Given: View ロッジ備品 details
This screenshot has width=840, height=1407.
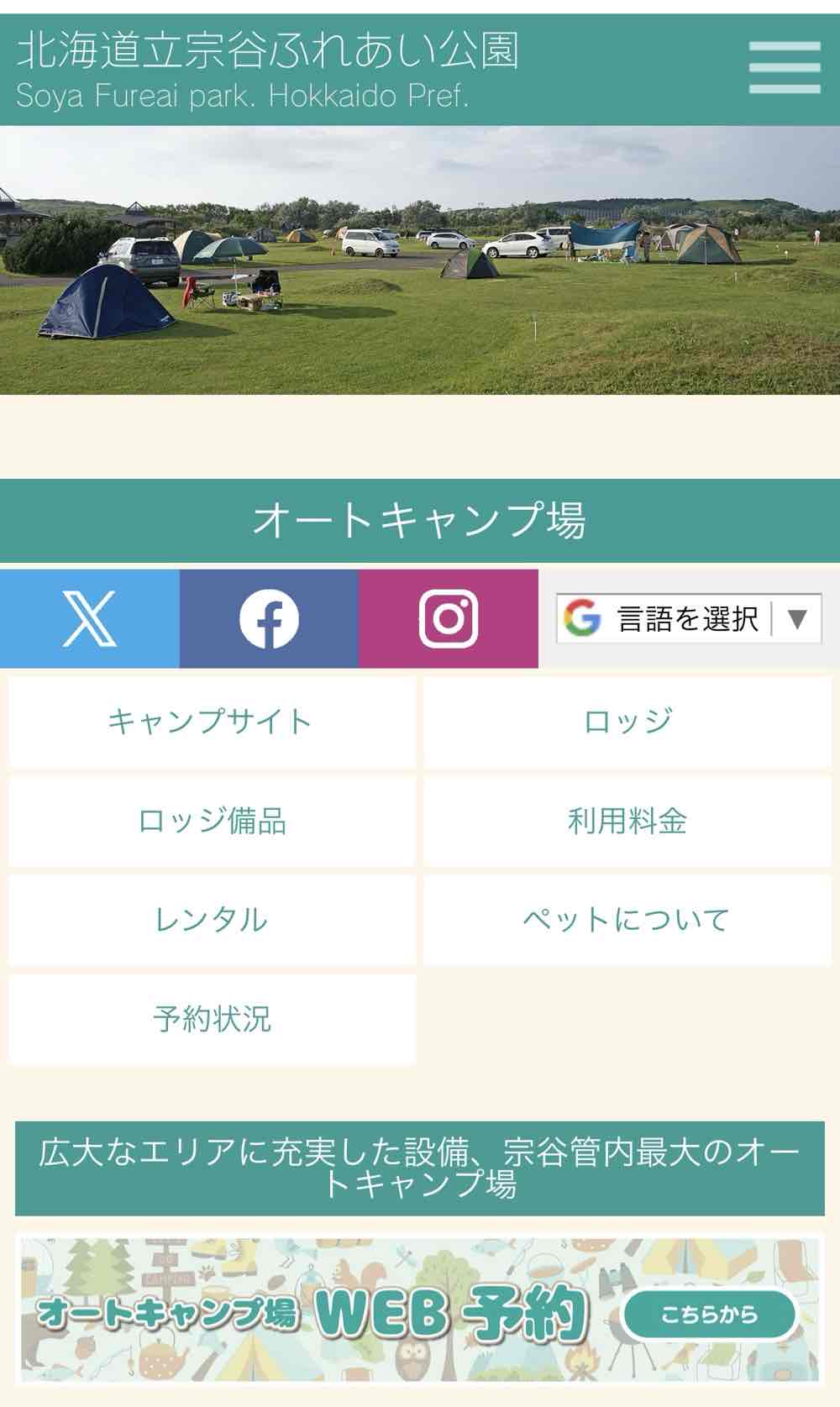Looking at the screenshot, I should (212, 821).
